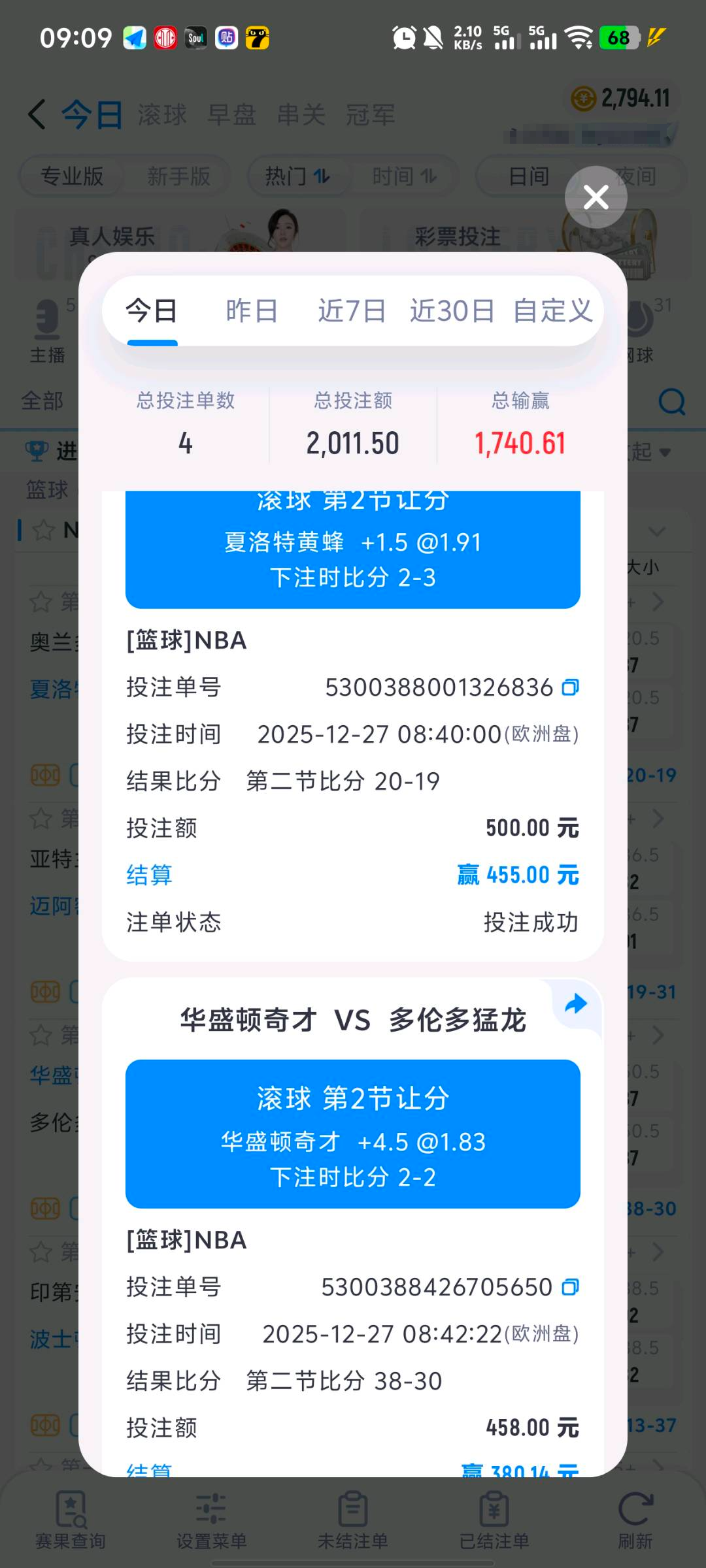Expand the collapsed match card chevron near 大小
The height and width of the screenshot is (1568, 706).
pos(658,531)
